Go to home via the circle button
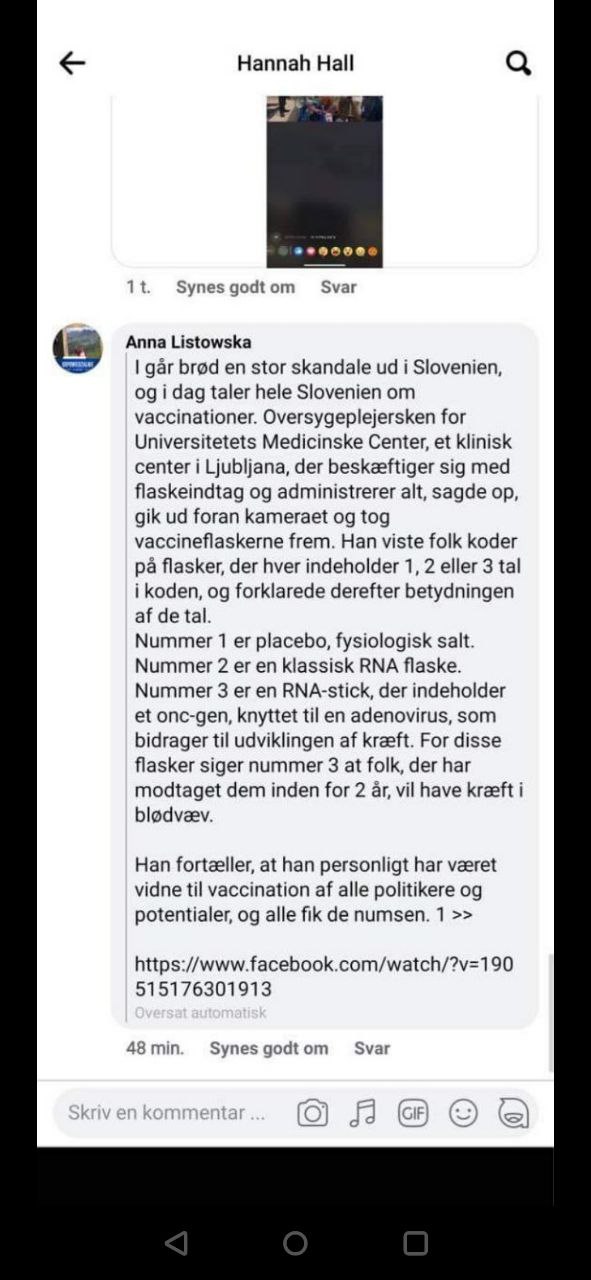 point(295,1243)
